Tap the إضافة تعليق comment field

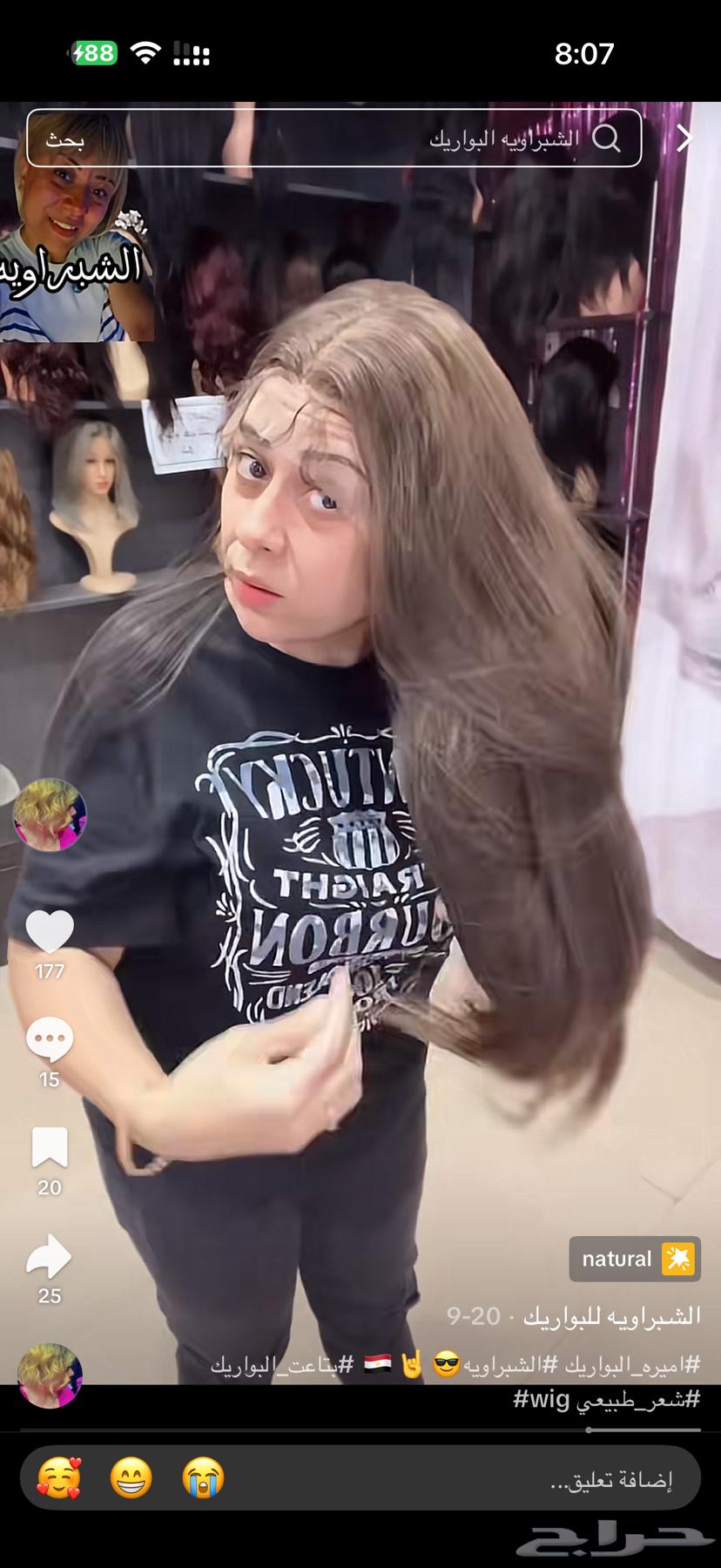[x=522, y=1479]
